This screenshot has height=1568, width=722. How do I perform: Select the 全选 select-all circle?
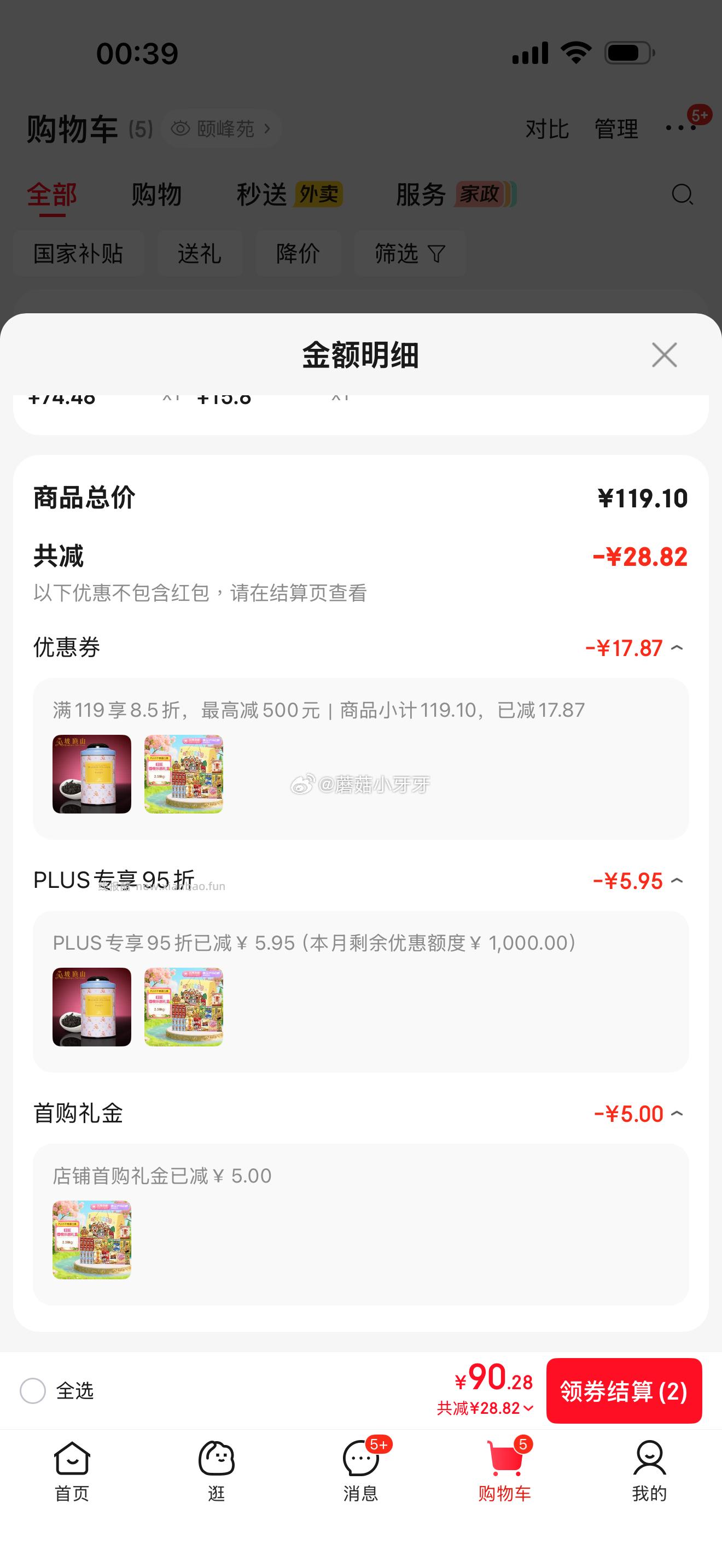[33, 1391]
